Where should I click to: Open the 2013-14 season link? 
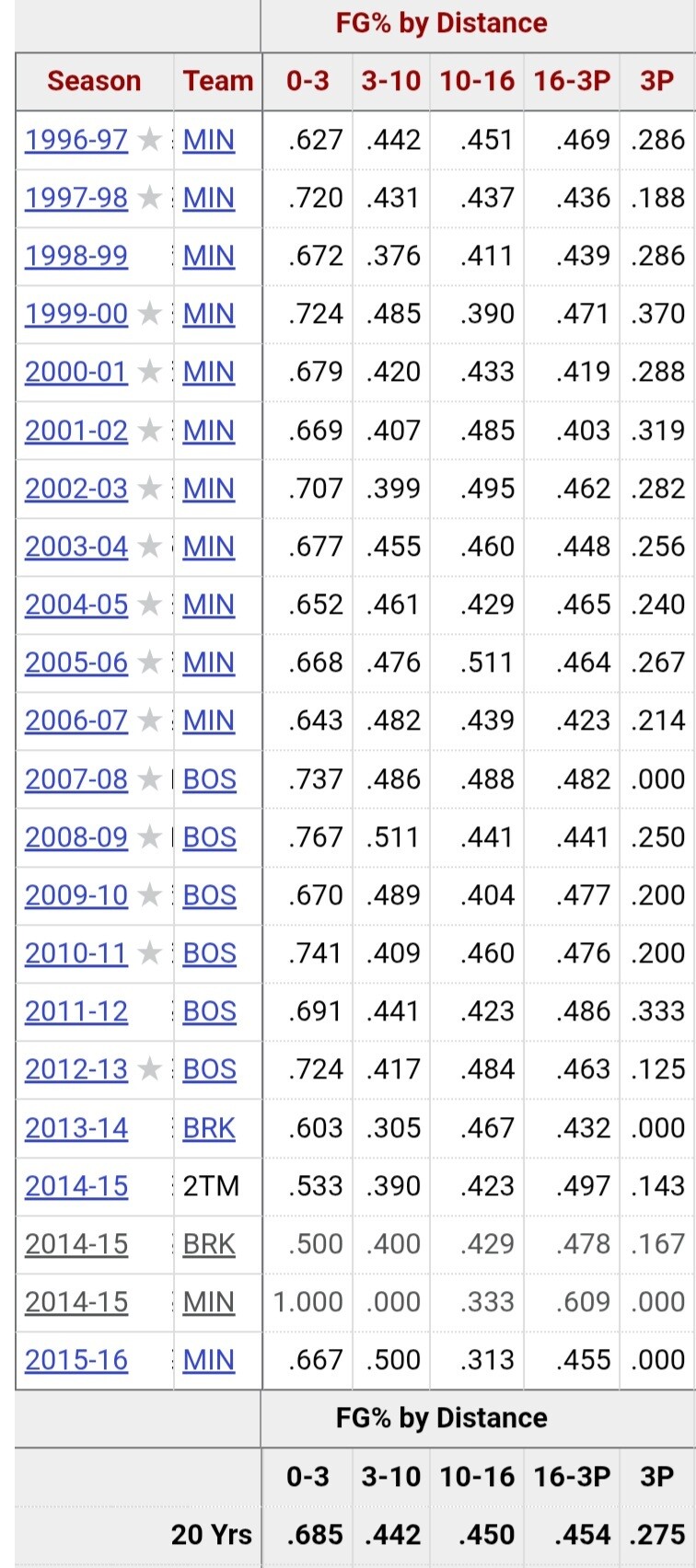coord(76,1128)
